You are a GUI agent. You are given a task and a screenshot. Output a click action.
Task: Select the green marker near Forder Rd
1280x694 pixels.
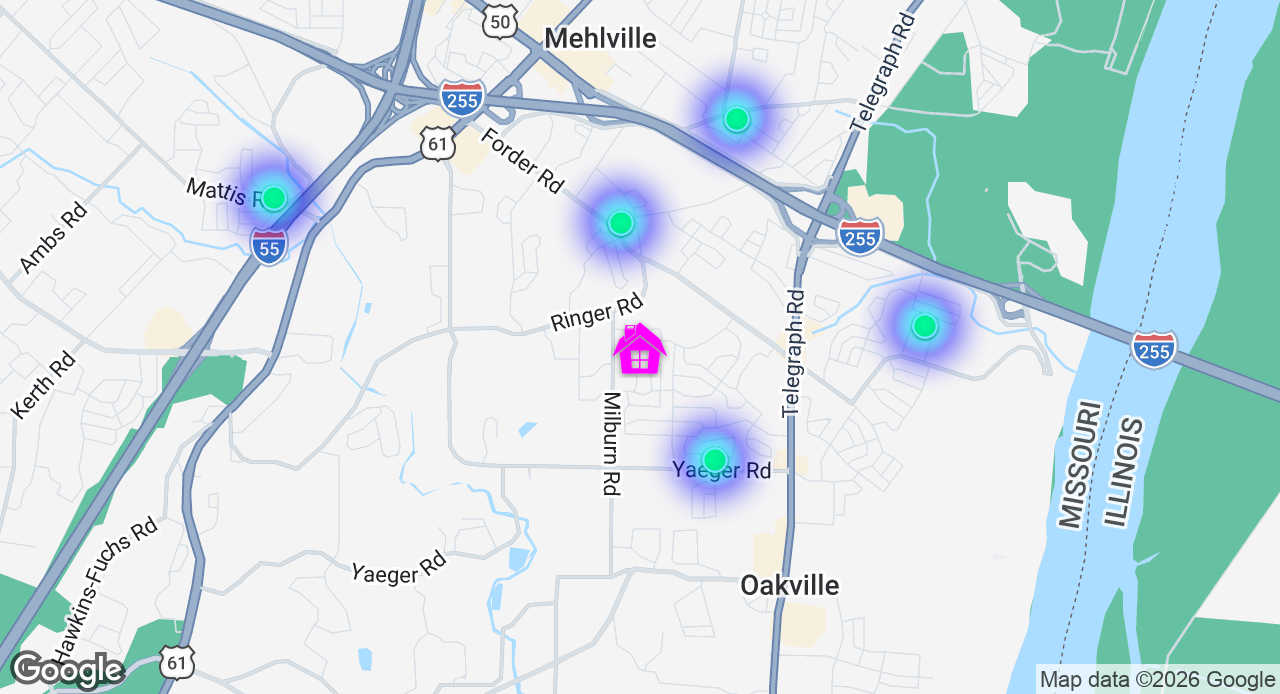pos(621,223)
